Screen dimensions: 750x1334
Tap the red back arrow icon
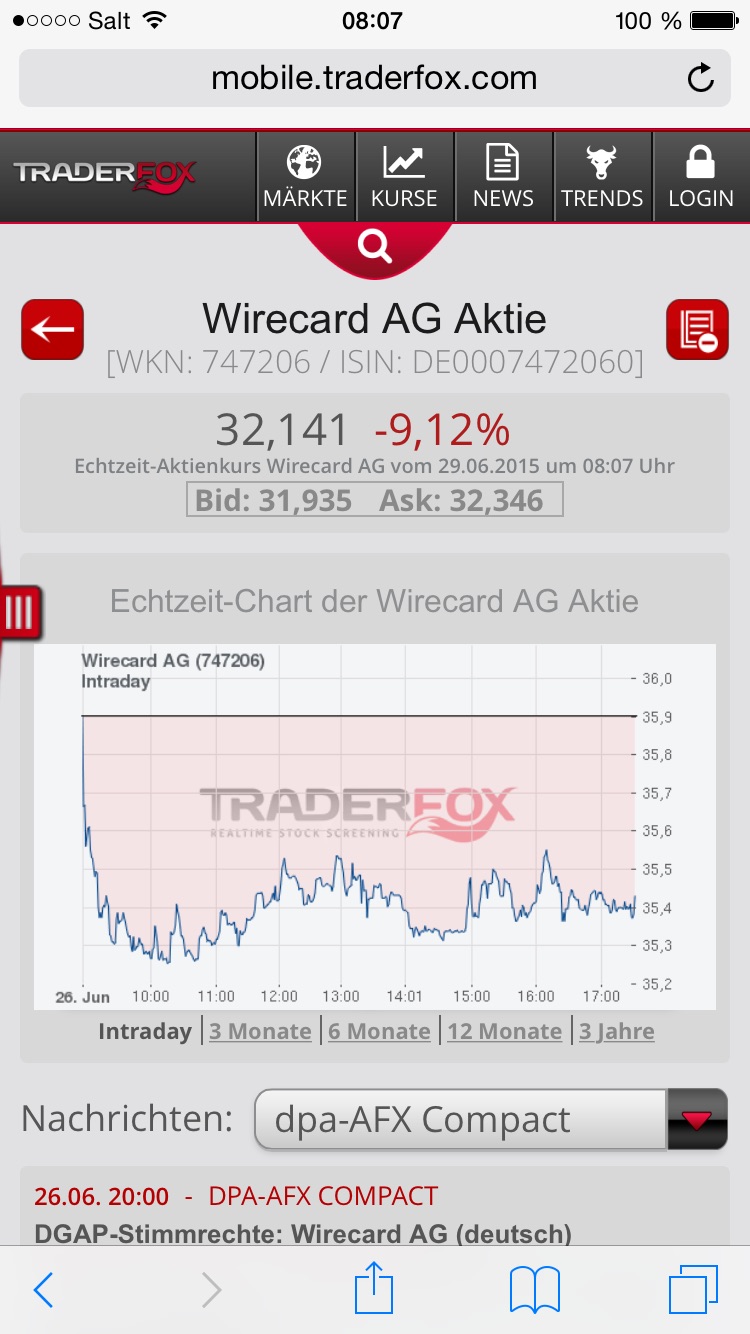tap(51, 330)
